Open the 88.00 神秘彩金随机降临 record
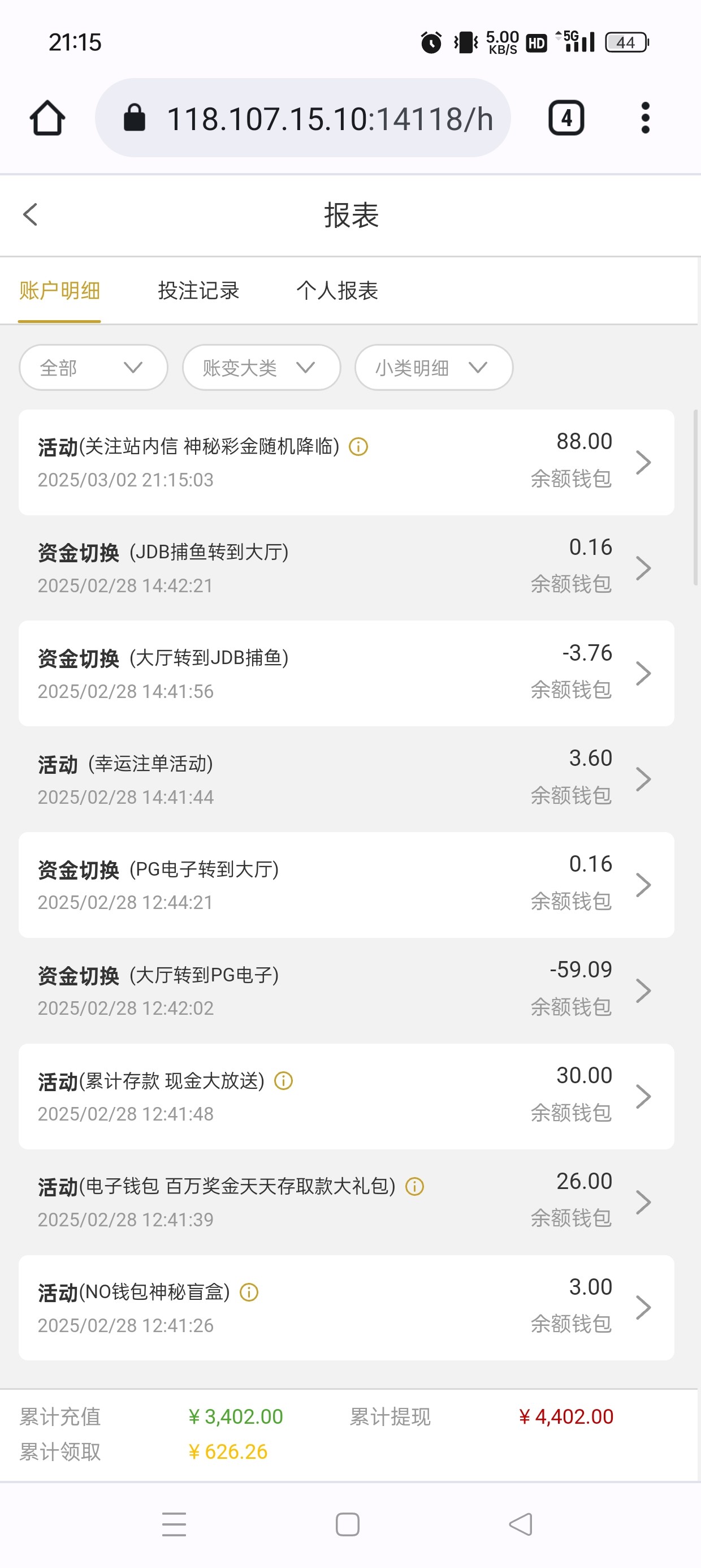The image size is (701, 1568). pyautogui.click(x=345, y=463)
